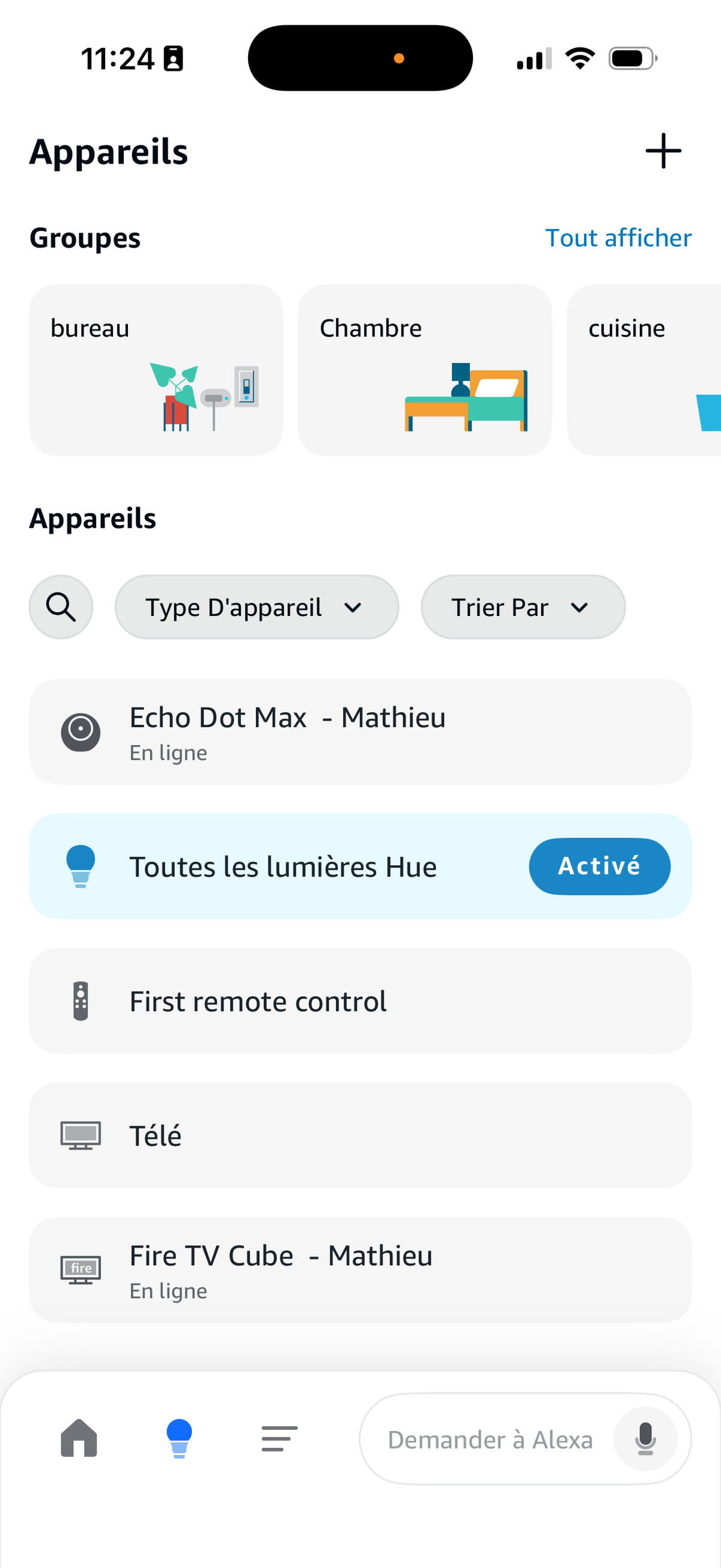
Task: Tap the Fire TV Cube icon
Action: pos(80,1271)
